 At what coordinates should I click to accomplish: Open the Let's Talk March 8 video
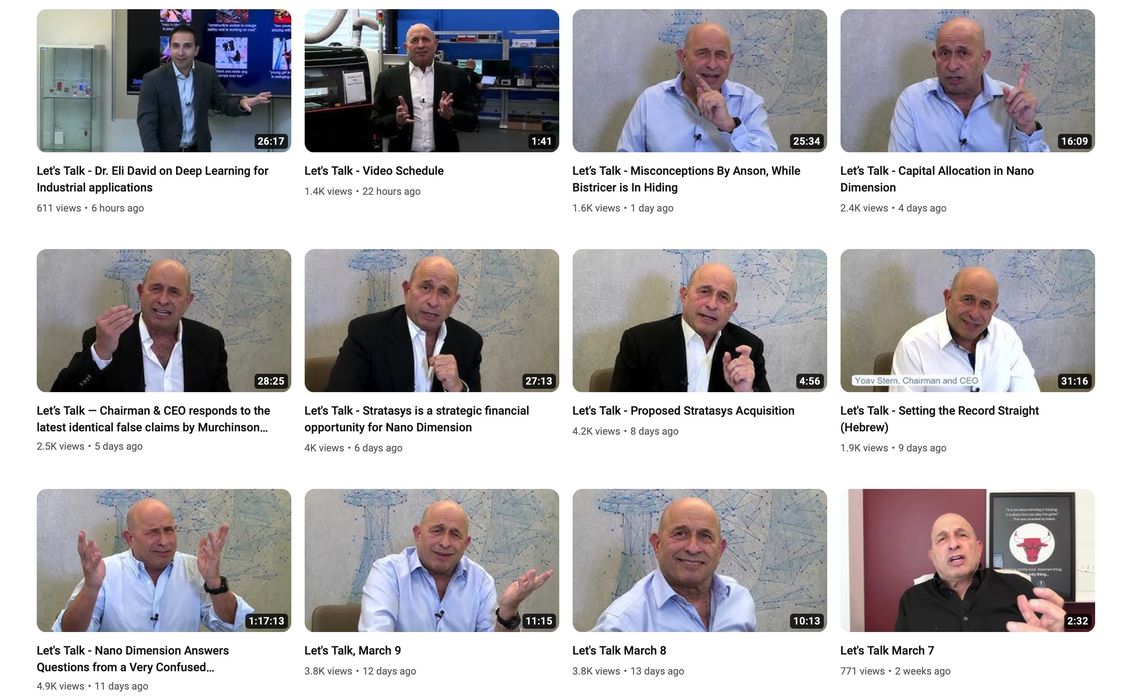699,561
